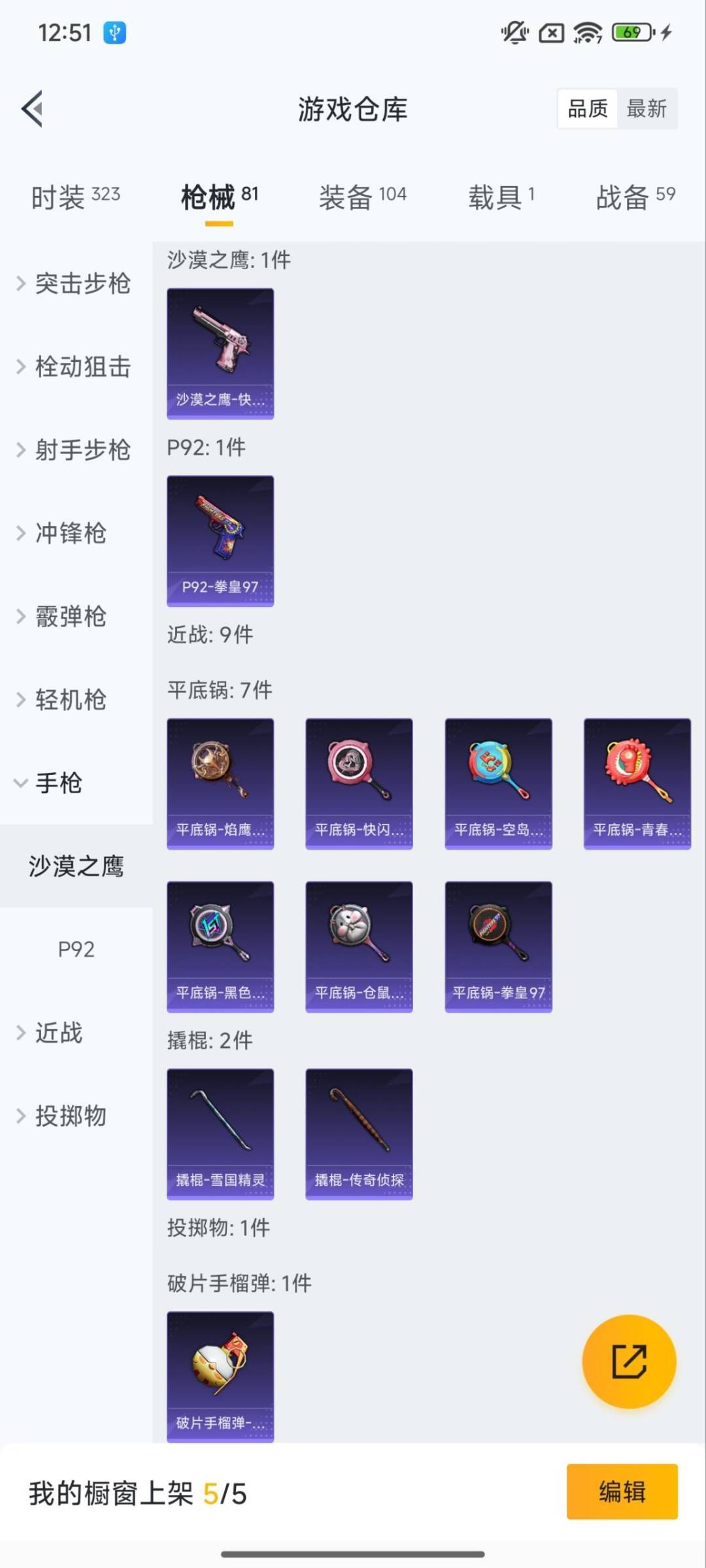Tap the 撬棍-雪国精灵 crowbar item

point(220,1132)
